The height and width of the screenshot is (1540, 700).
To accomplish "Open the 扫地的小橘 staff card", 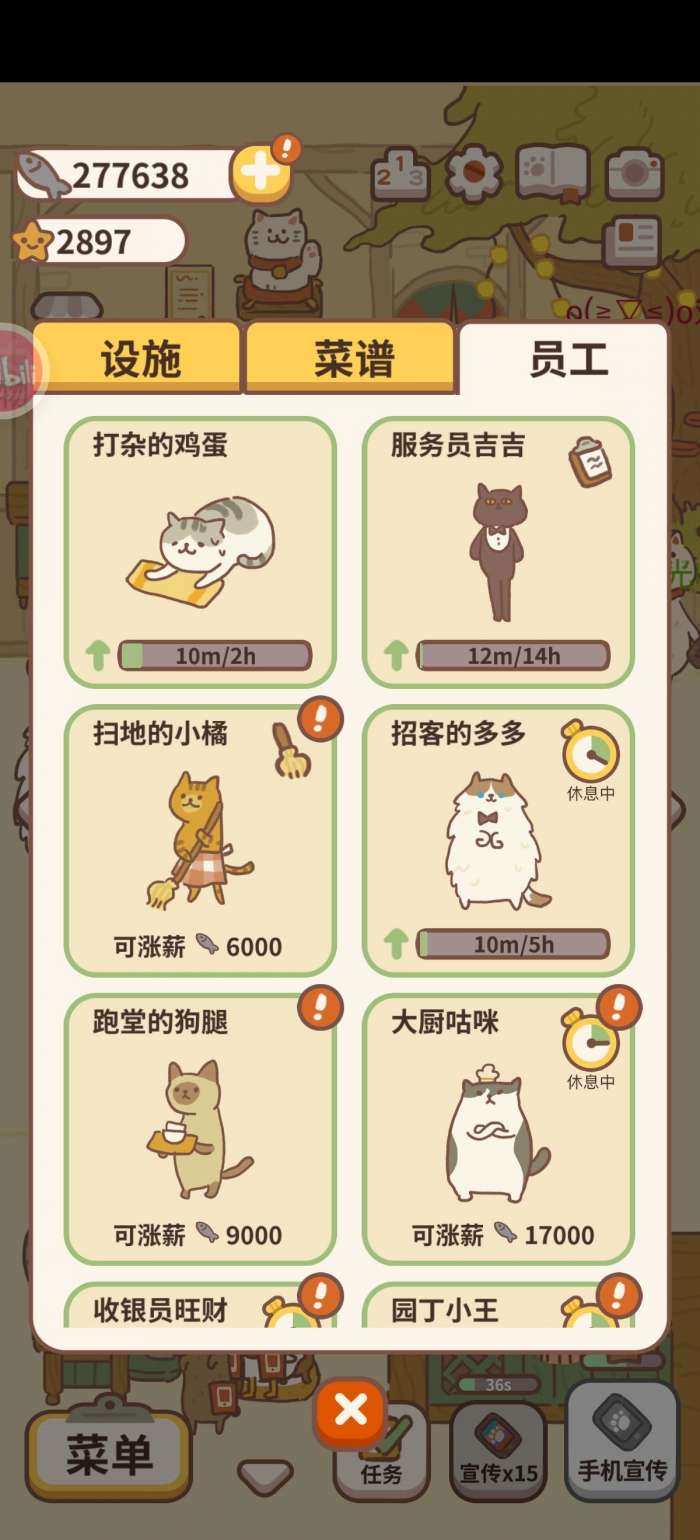I will point(200,840).
